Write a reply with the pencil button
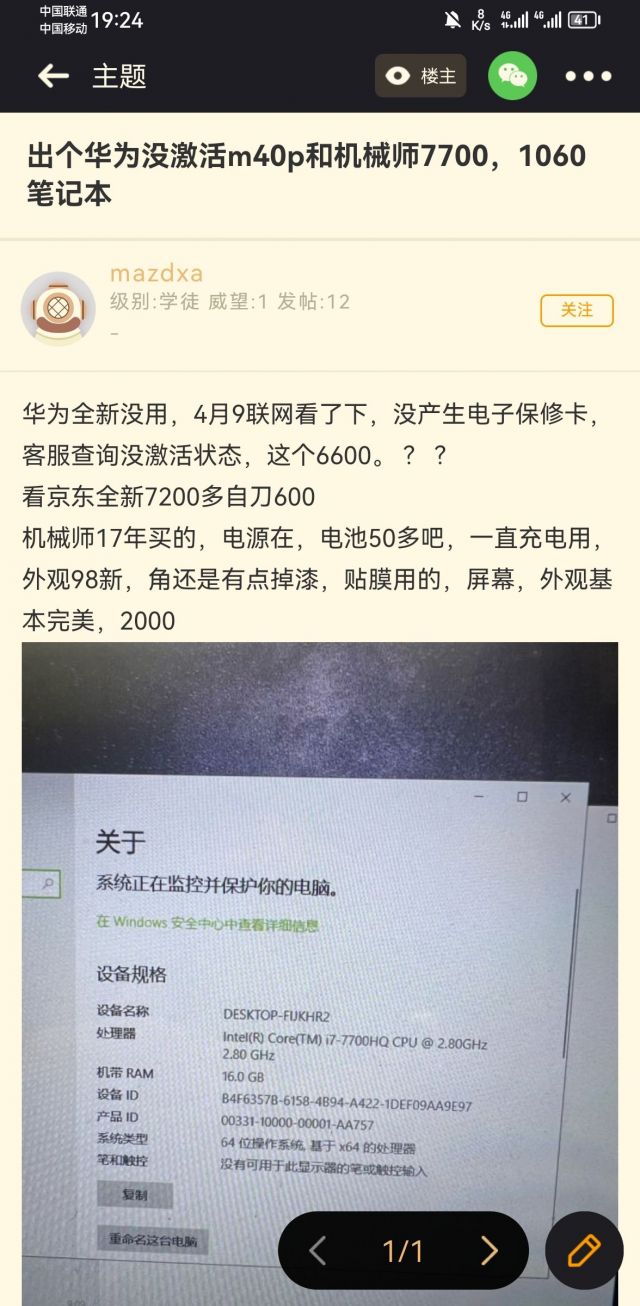The width and height of the screenshot is (640, 1306). 584,1250
